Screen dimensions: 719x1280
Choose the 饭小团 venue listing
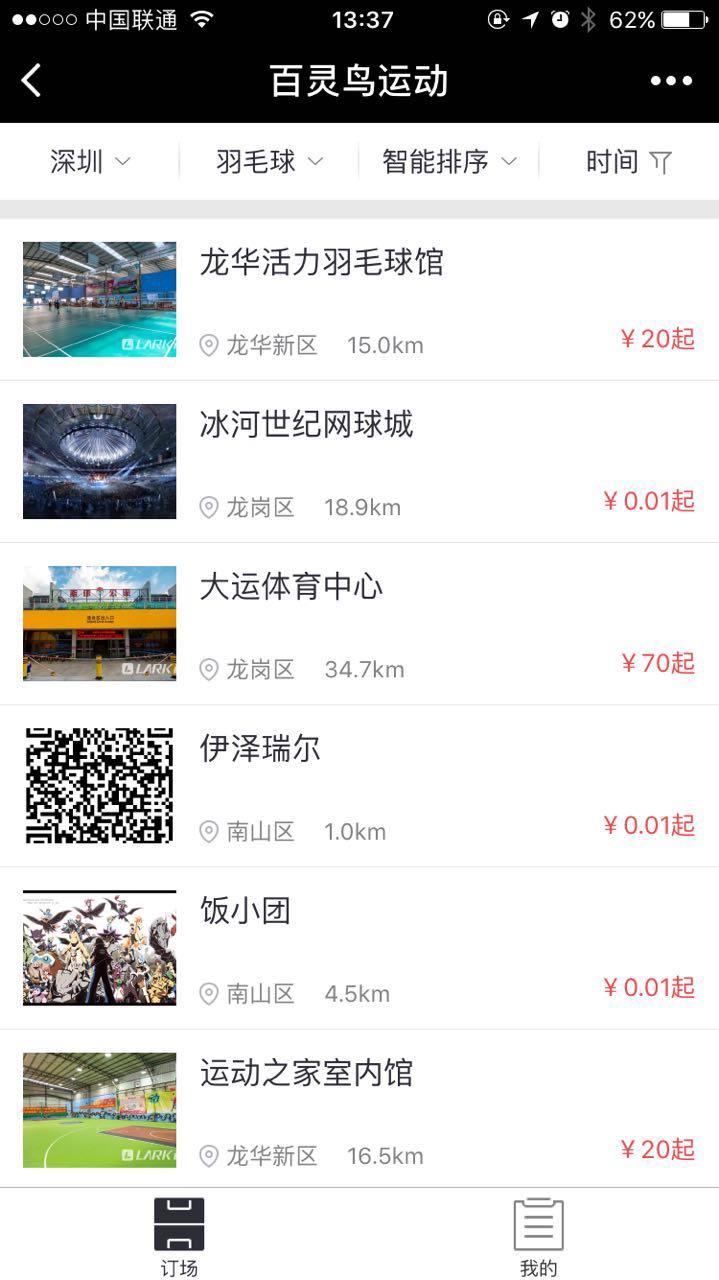click(359, 948)
